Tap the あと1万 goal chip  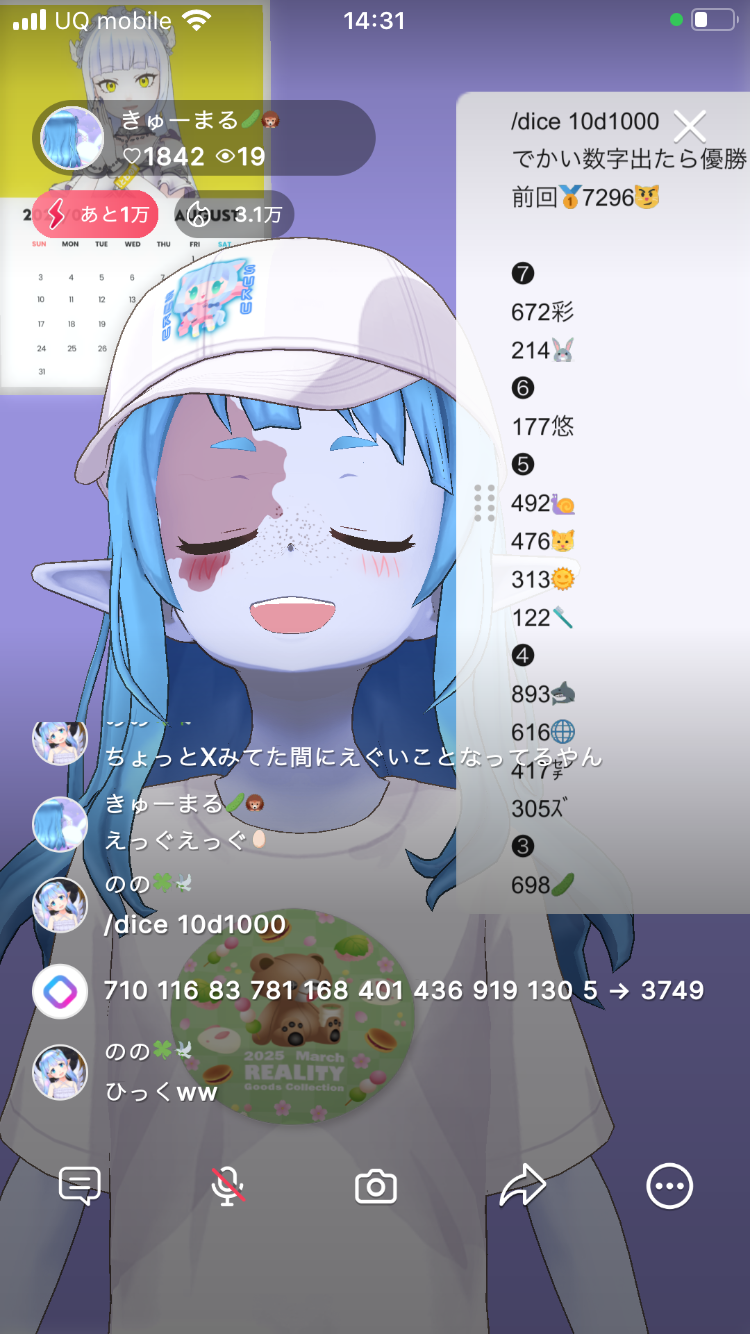pyautogui.click(x=95, y=214)
